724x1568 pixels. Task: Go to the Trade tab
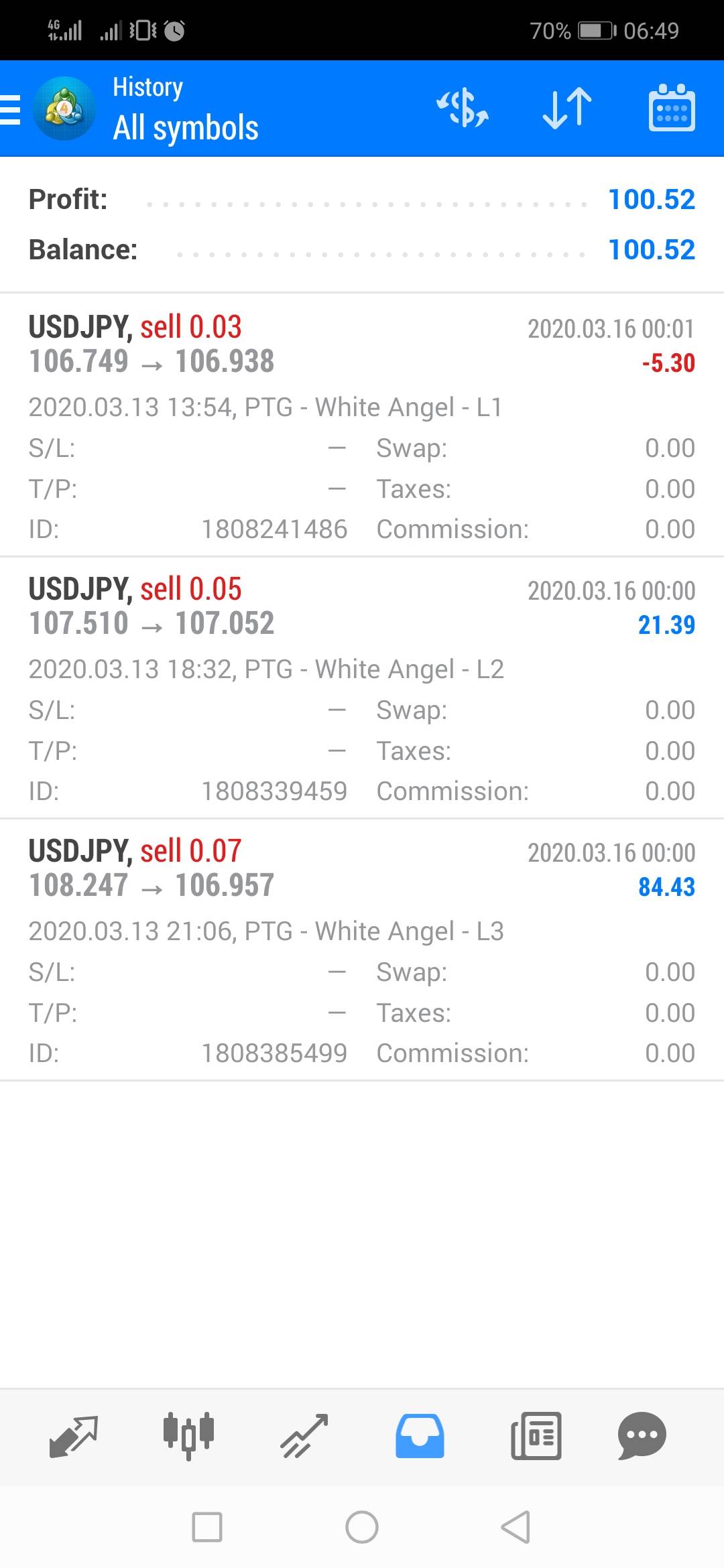[x=304, y=1435]
